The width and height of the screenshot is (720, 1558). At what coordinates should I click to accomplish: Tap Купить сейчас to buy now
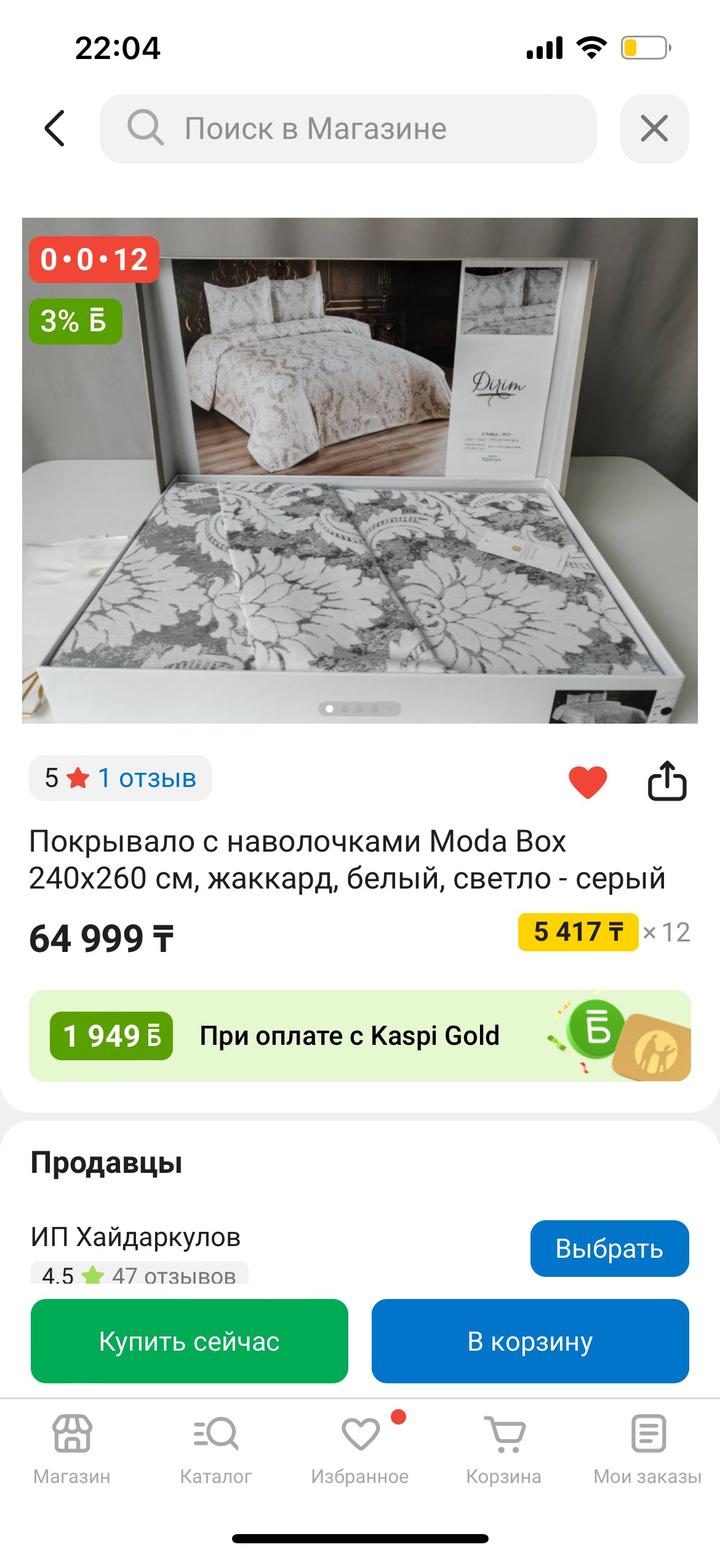coord(189,1341)
